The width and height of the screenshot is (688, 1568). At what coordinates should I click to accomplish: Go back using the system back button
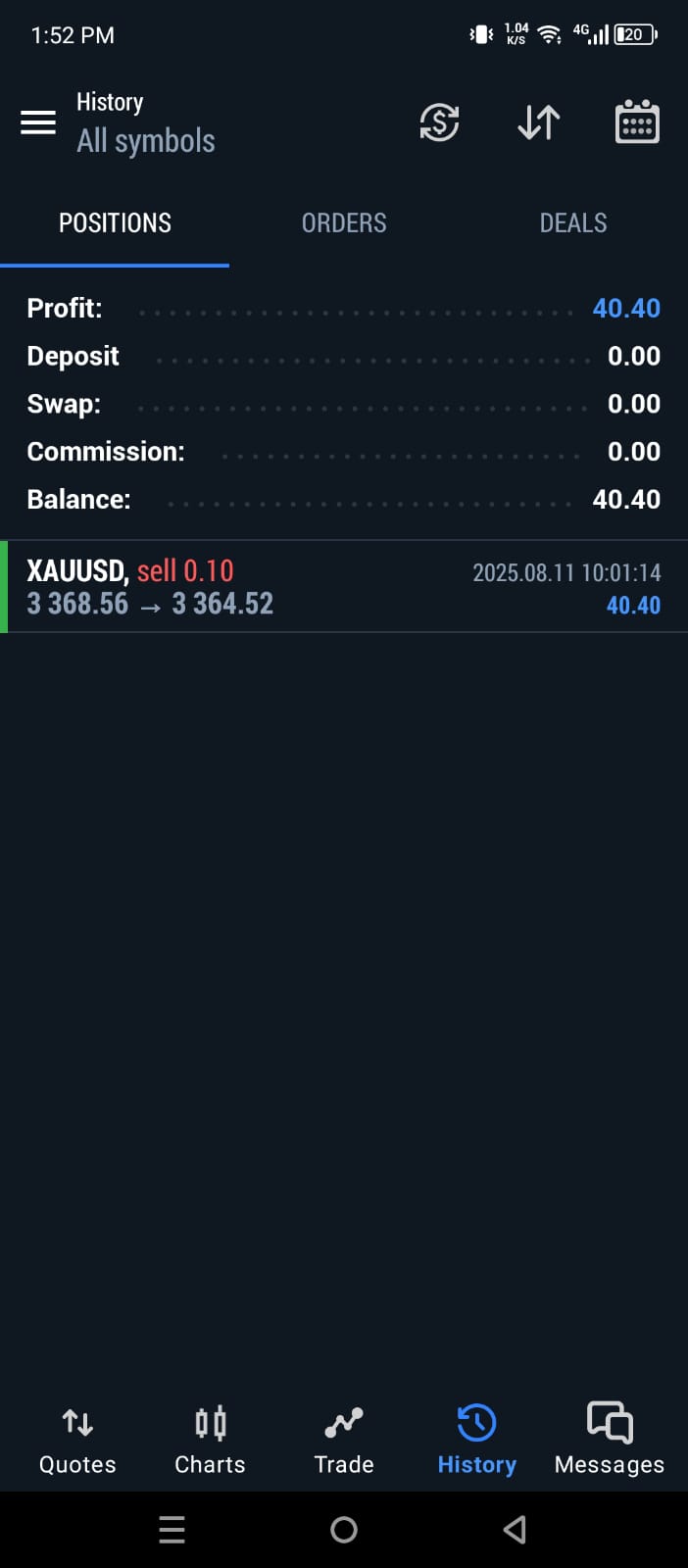(x=515, y=1530)
